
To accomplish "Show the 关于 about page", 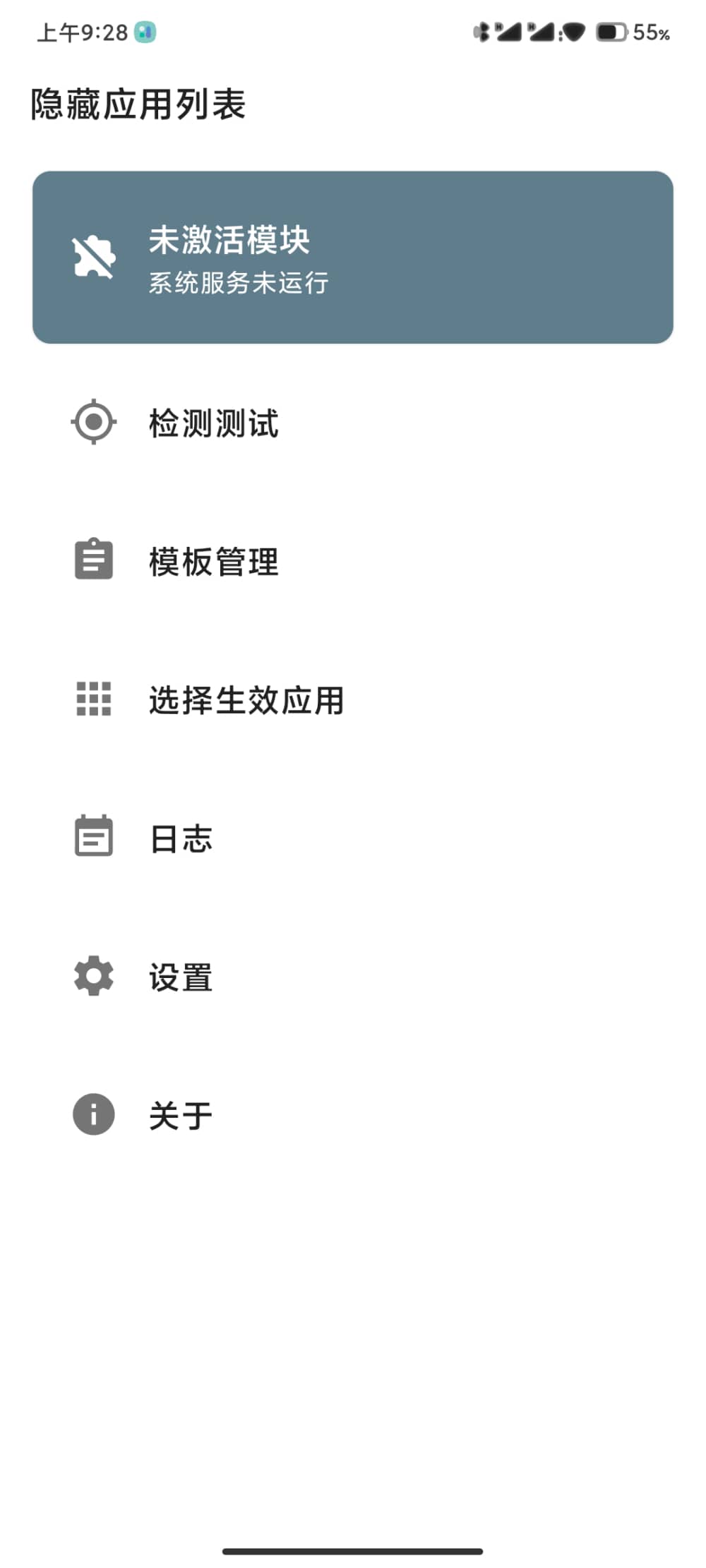I will coord(181,1116).
